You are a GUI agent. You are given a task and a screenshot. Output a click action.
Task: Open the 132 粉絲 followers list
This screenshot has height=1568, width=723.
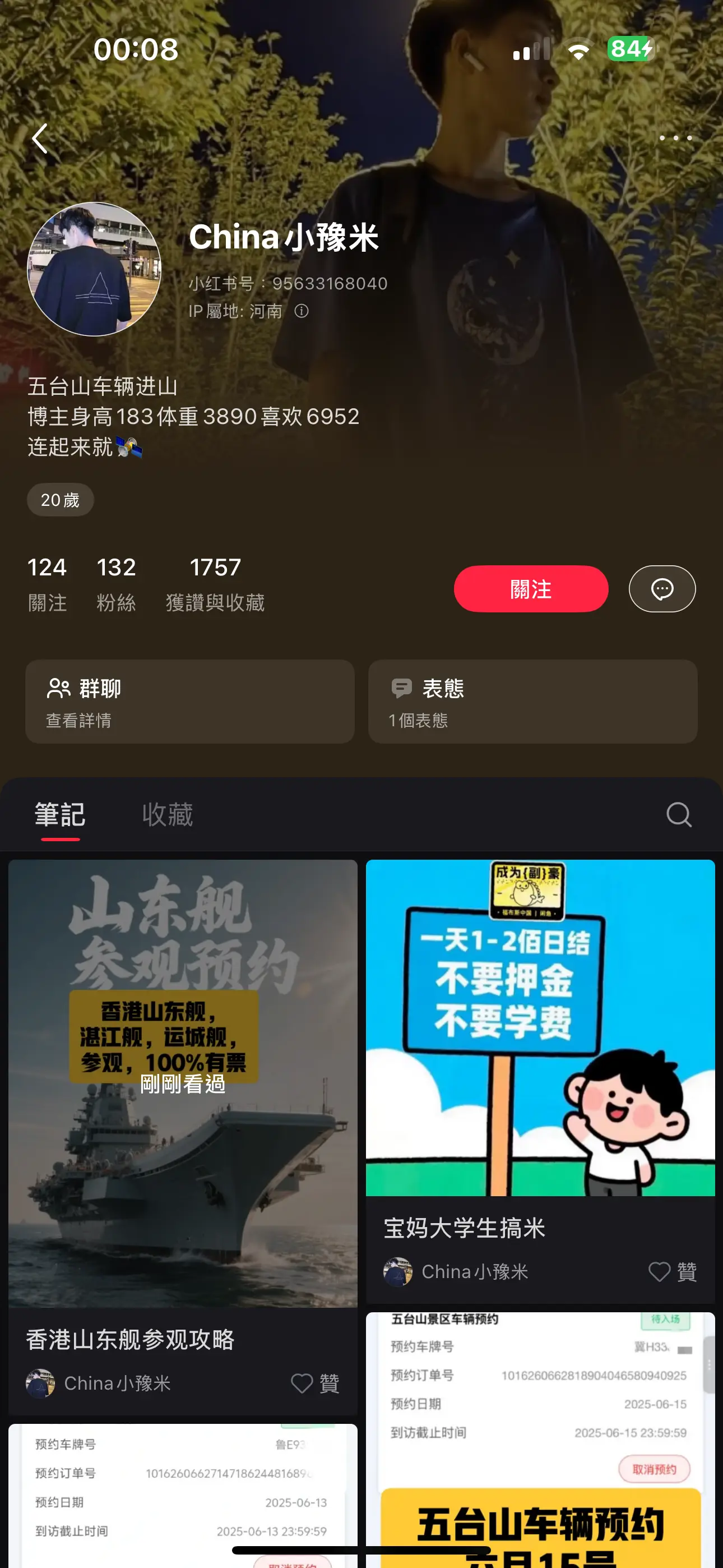(x=116, y=584)
